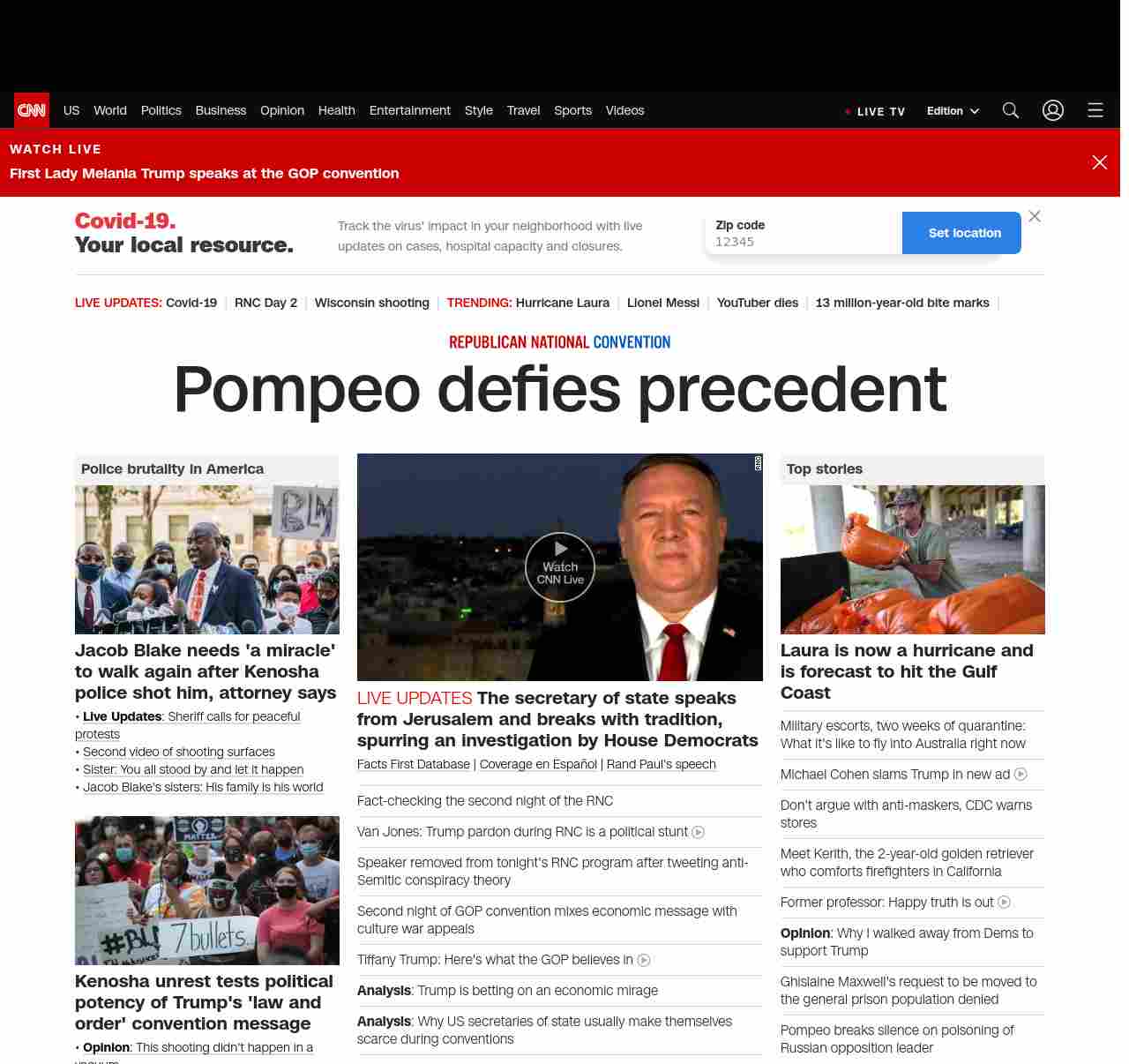Image resolution: width=1129 pixels, height=1064 pixels.
Task: Open Live TV
Action: click(876, 112)
